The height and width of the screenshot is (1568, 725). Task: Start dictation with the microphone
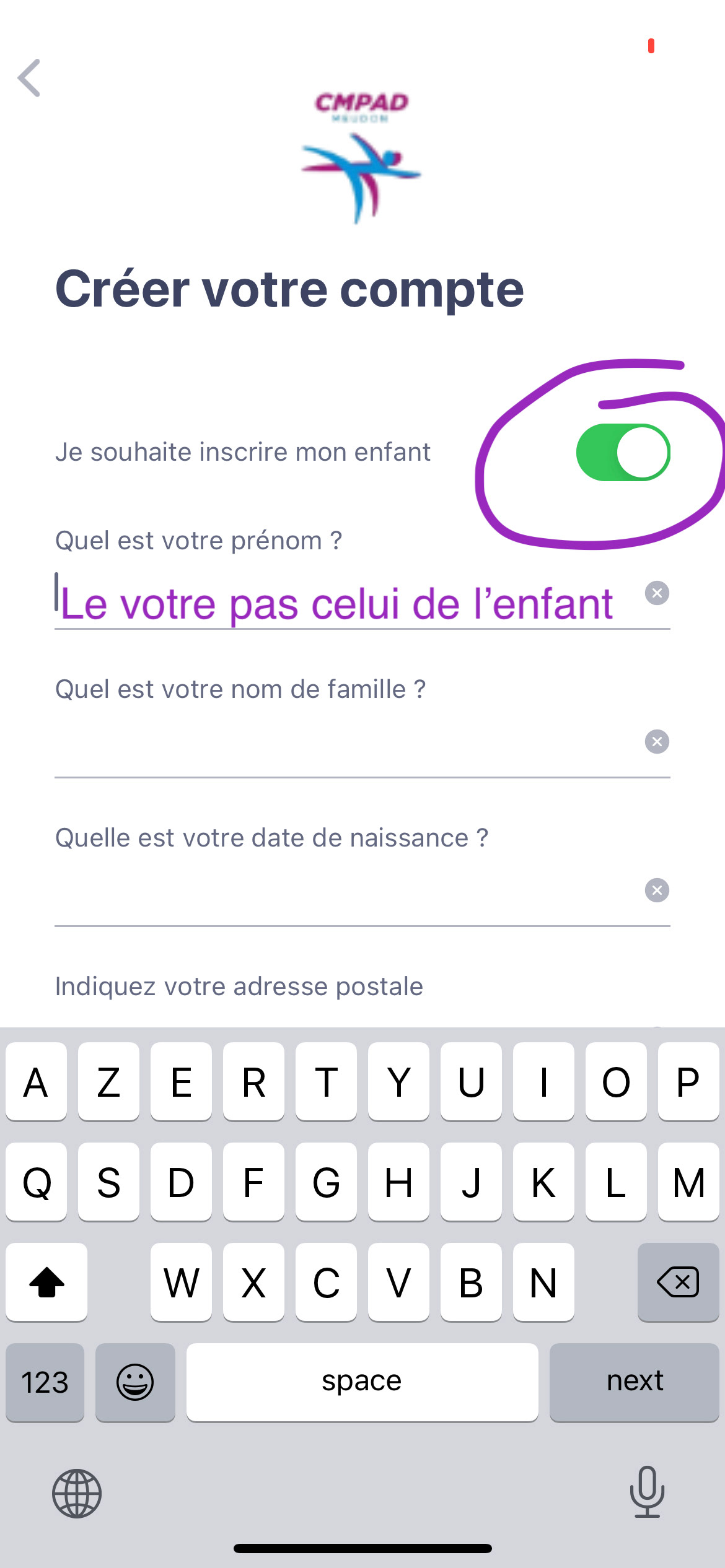tap(647, 1492)
